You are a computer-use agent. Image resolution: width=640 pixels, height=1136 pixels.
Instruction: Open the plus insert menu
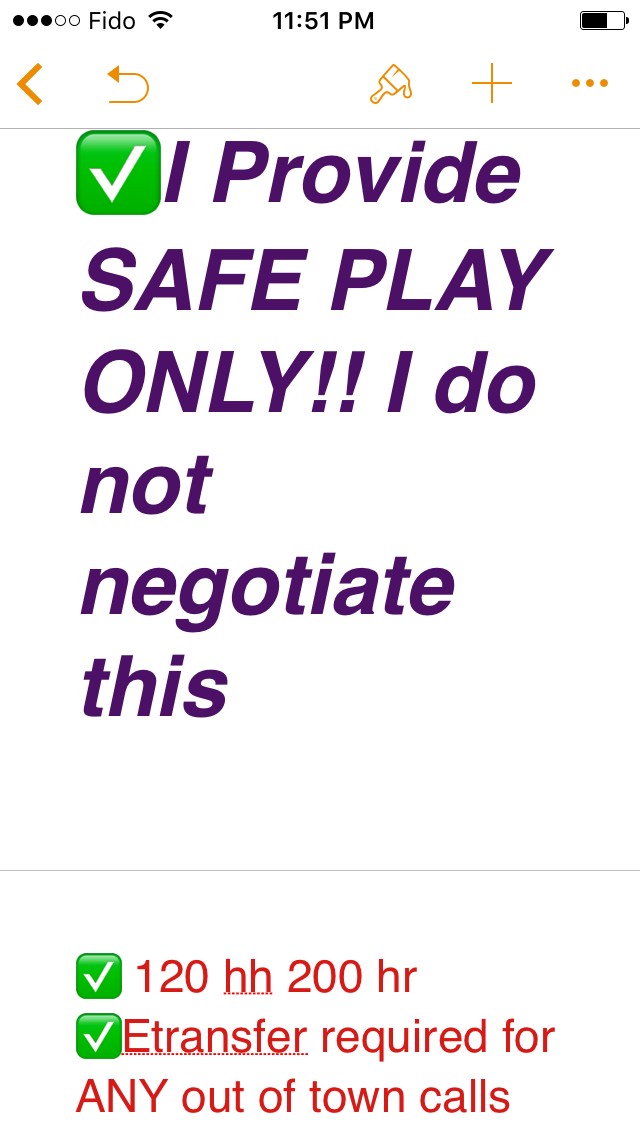click(x=491, y=83)
